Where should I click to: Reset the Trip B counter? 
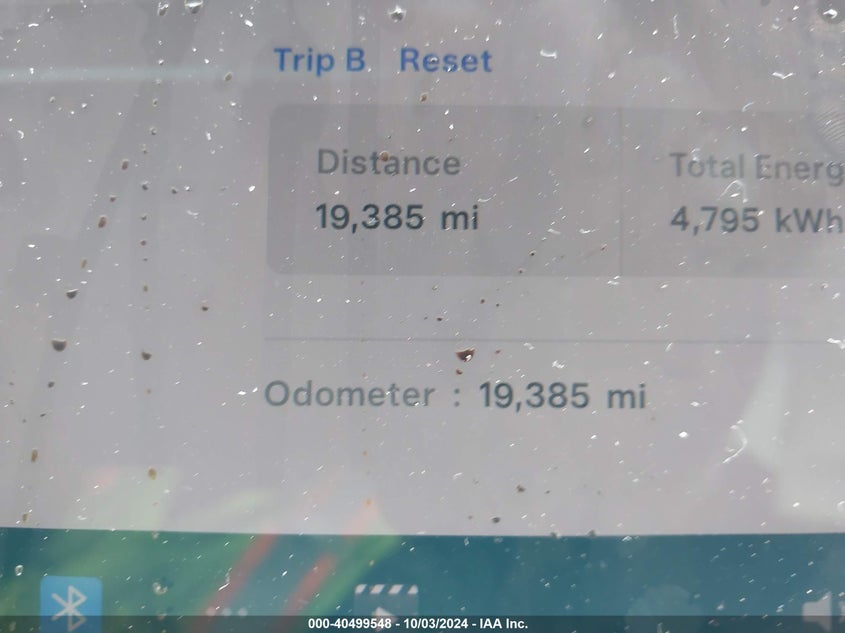445,61
